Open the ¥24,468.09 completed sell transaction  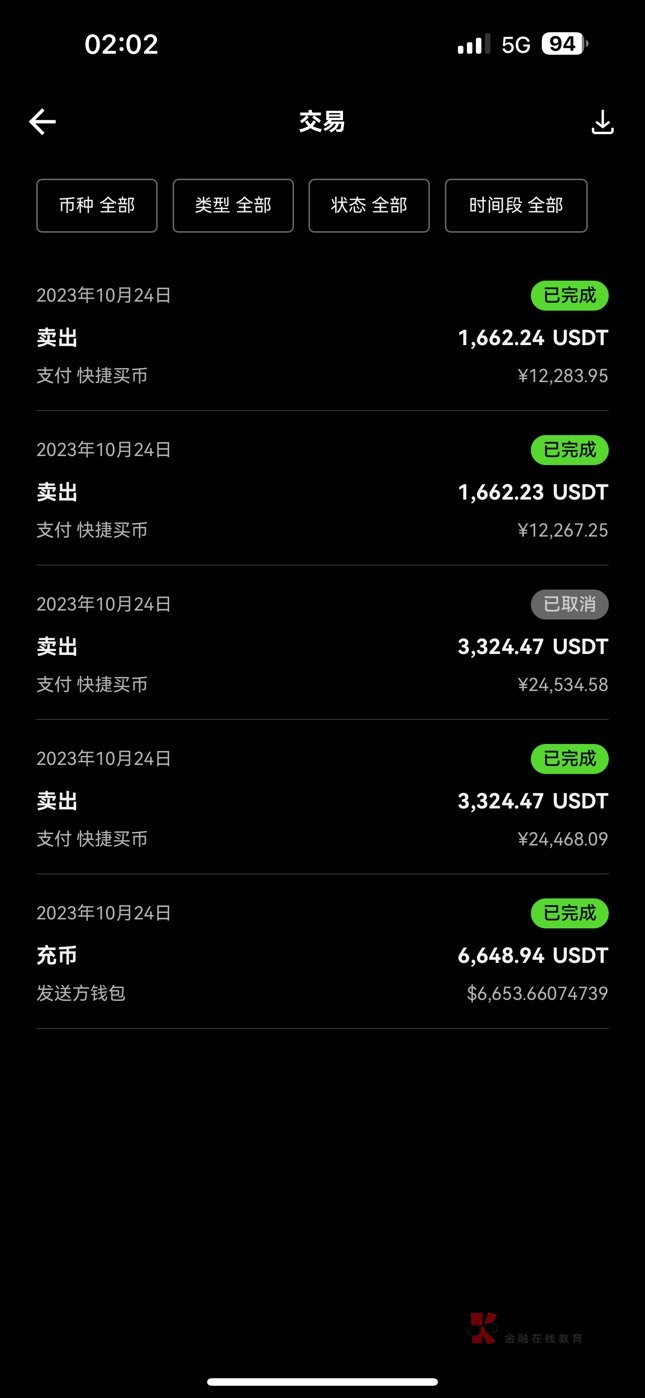(322, 800)
